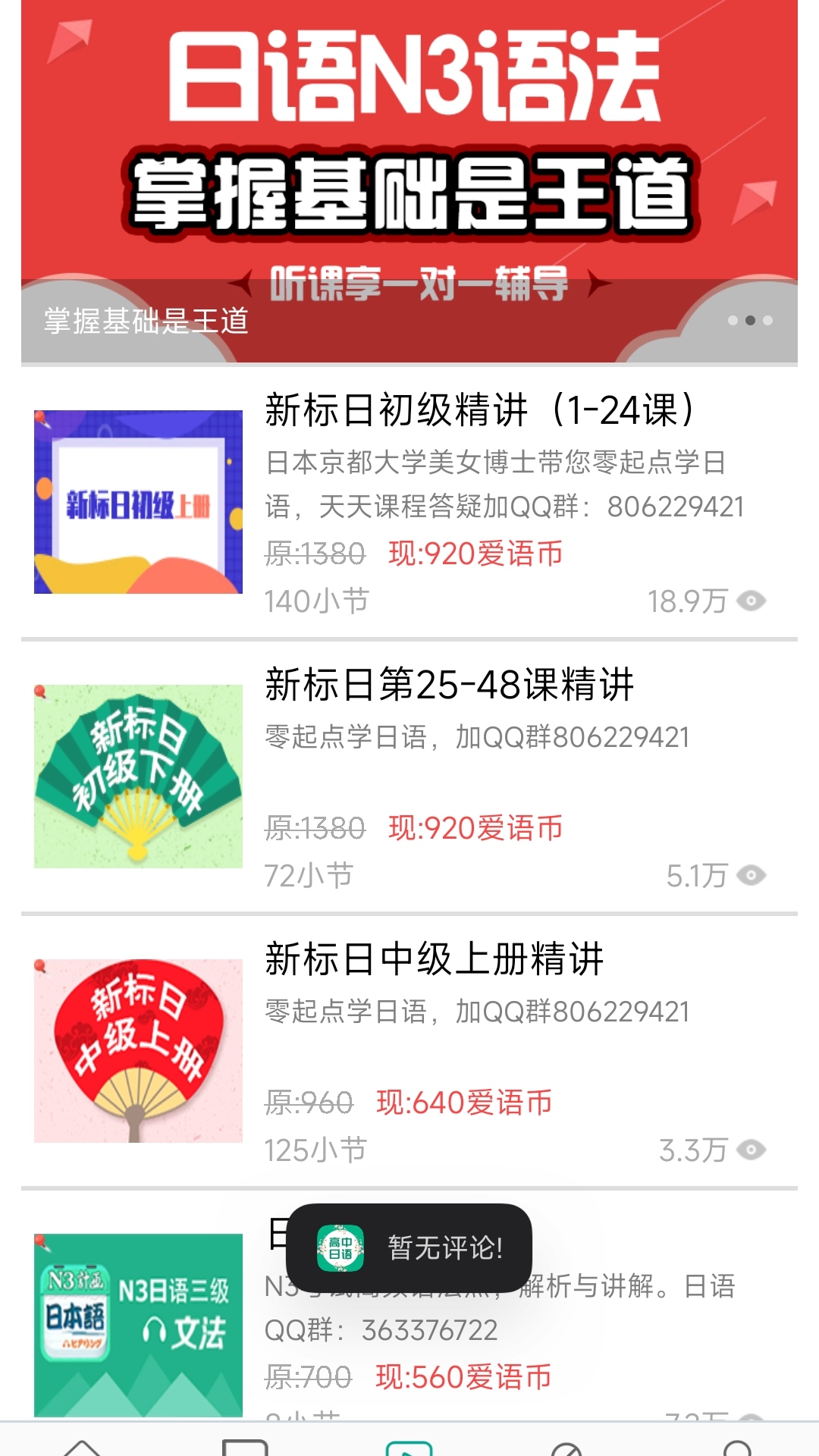Tap the green fan 初级下册 thumbnail
The image size is (819, 1456).
137,773
